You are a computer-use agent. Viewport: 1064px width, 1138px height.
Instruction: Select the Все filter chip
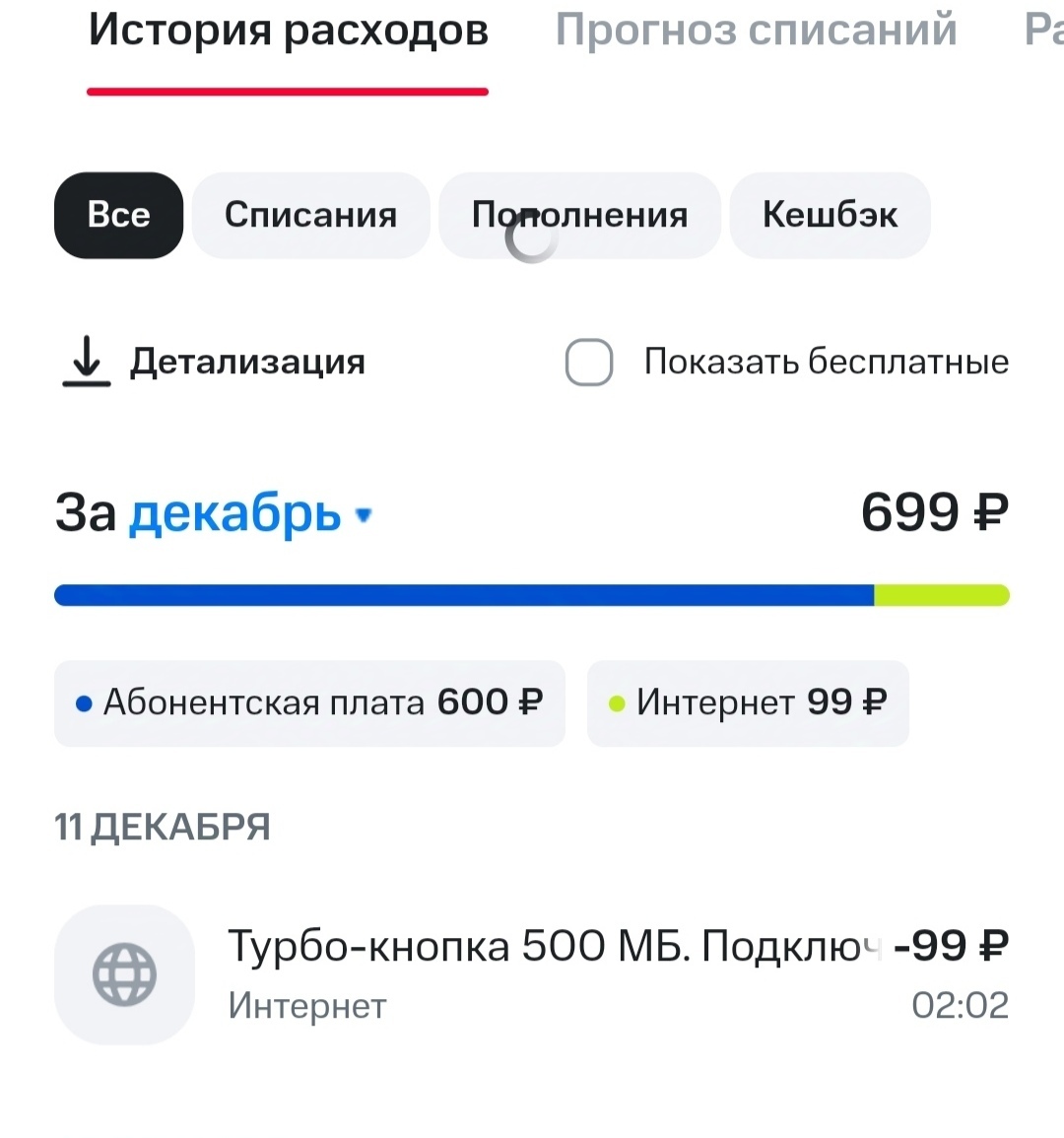(118, 215)
